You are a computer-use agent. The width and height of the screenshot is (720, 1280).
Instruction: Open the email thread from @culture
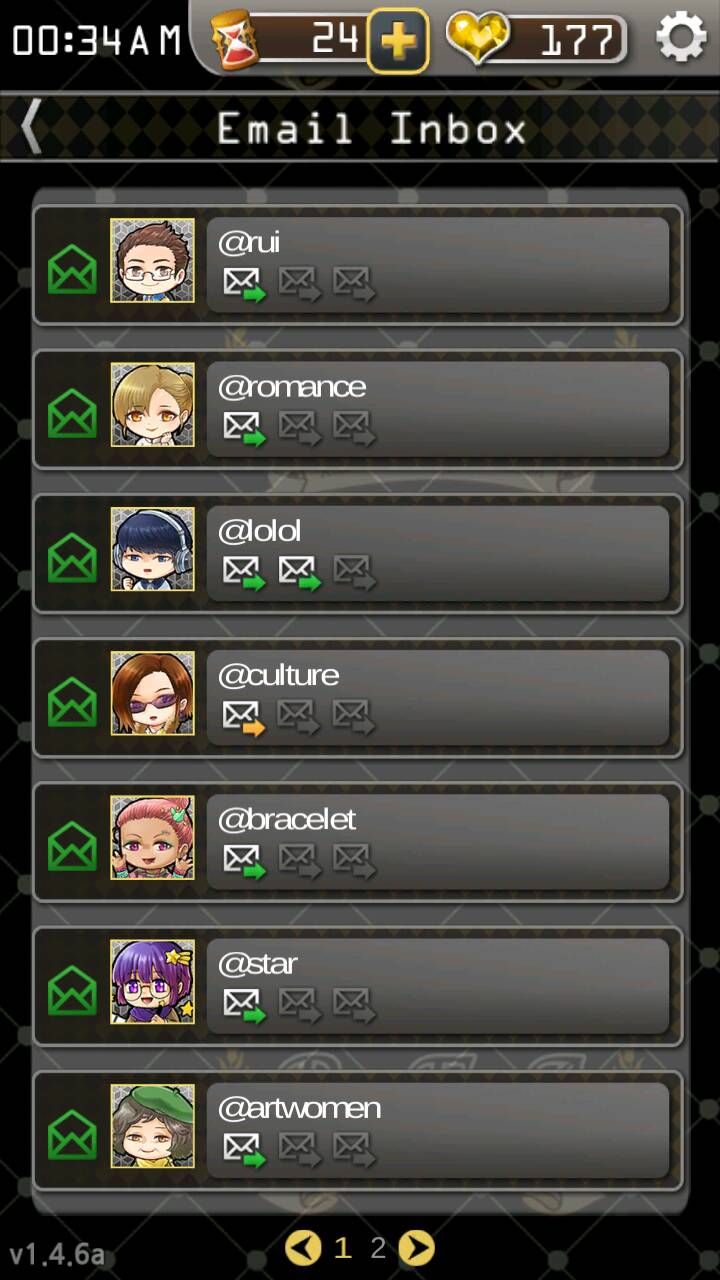point(437,697)
